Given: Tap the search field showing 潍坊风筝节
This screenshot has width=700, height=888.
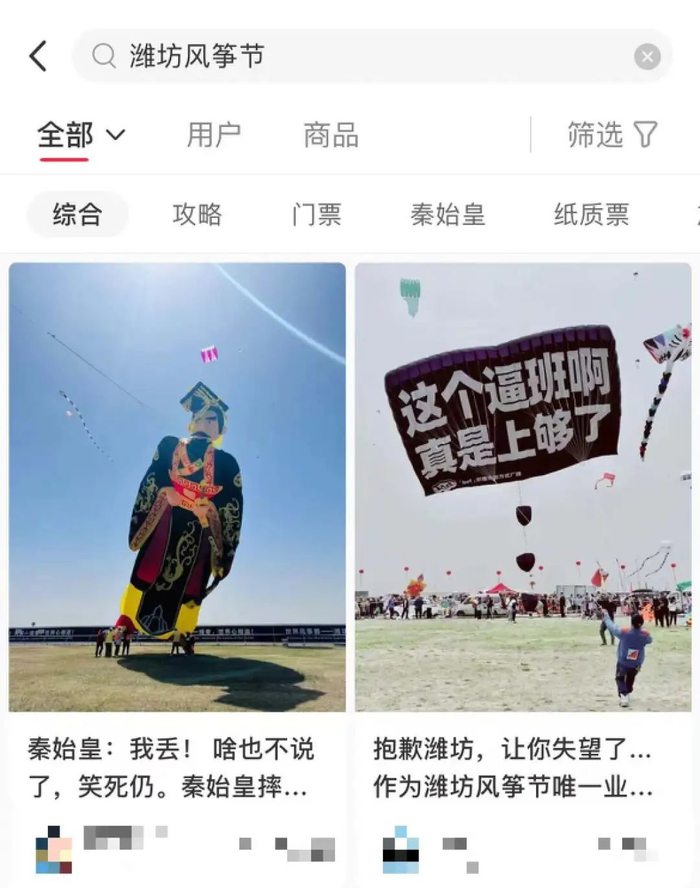Looking at the screenshot, I should [x=360, y=56].
